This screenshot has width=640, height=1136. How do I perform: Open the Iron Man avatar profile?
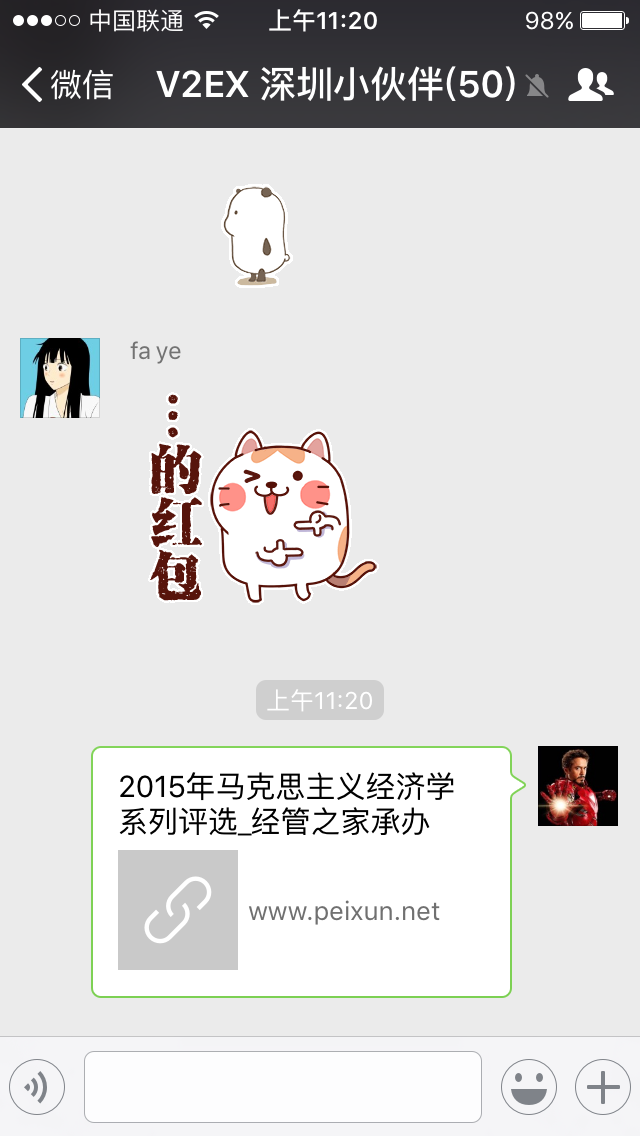click(578, 786)
